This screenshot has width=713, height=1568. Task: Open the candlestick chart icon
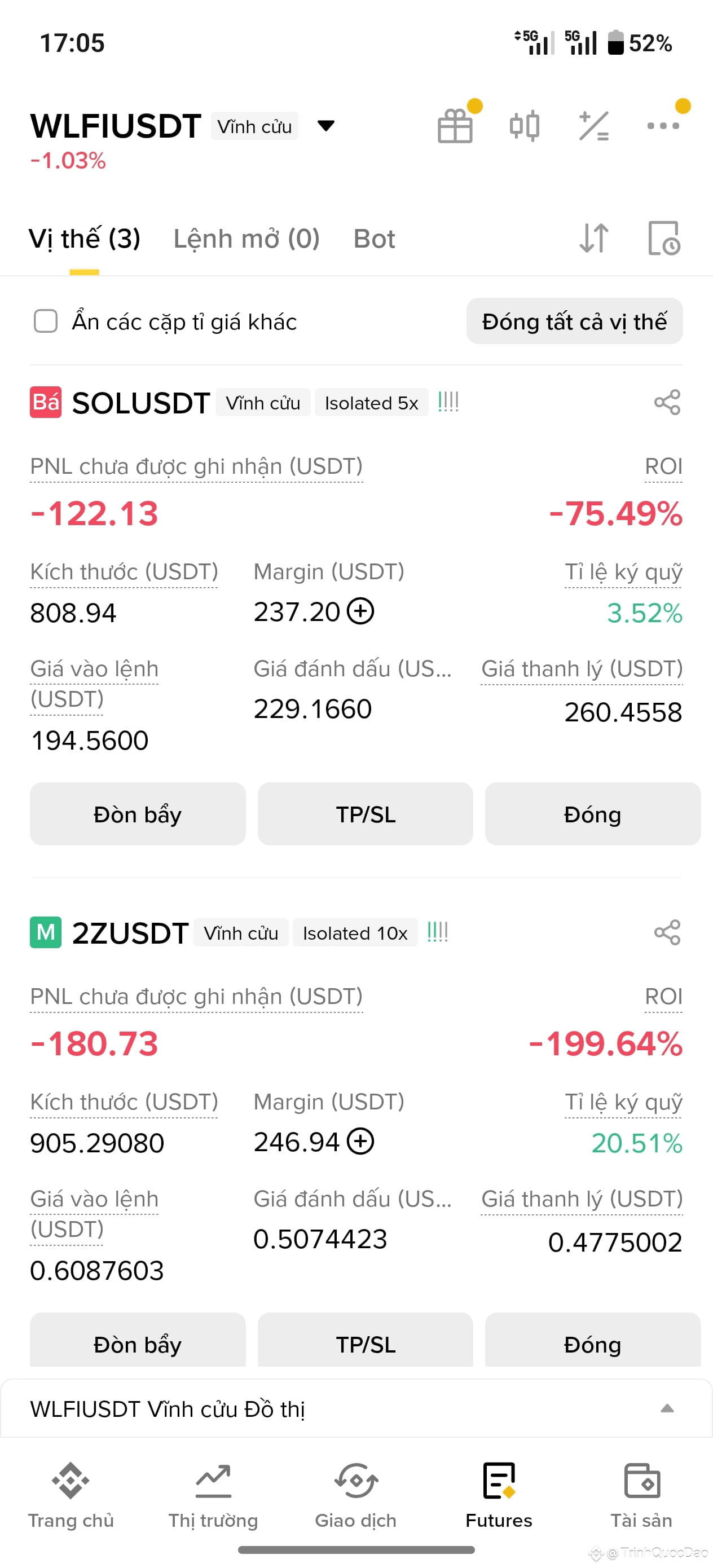coord(524,126)
